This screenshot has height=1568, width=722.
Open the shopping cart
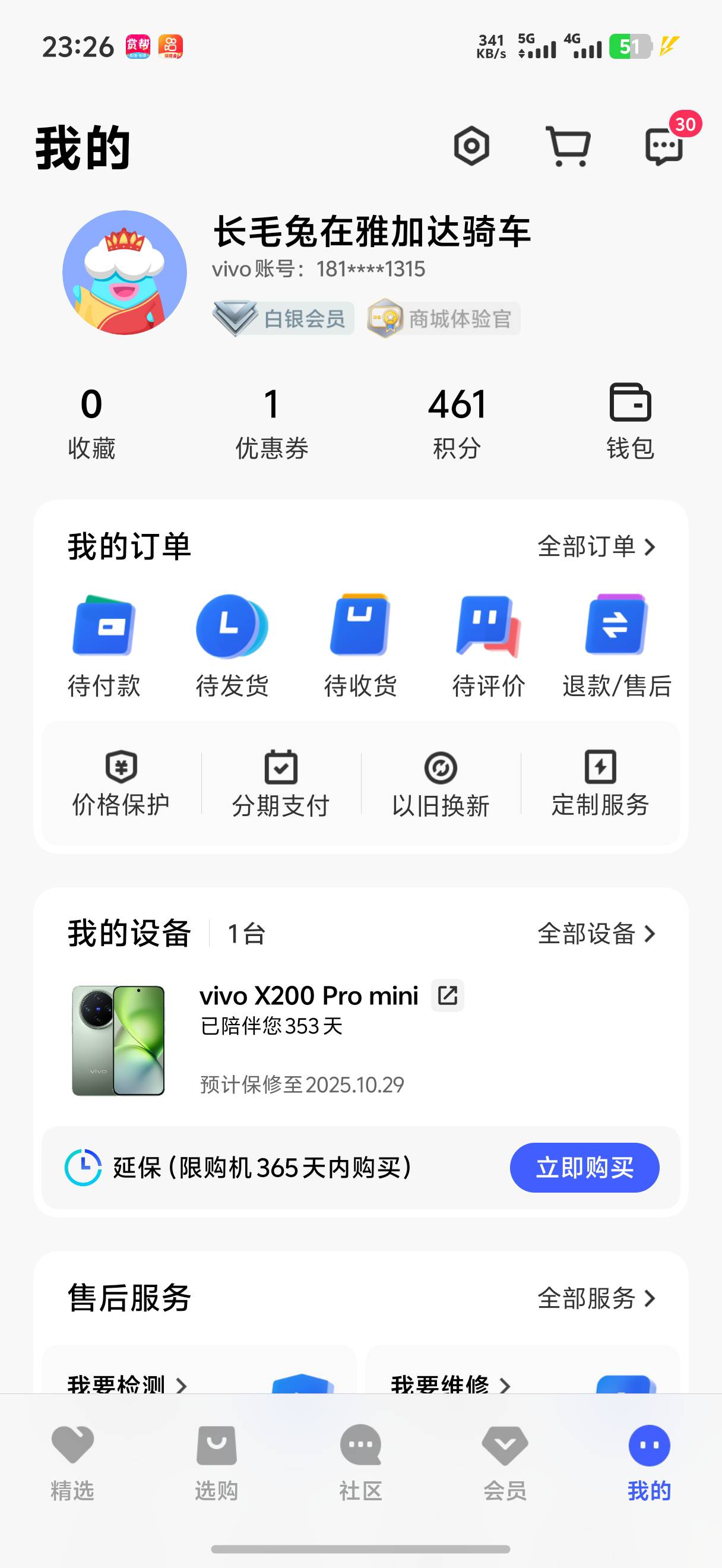coord(568,146)
